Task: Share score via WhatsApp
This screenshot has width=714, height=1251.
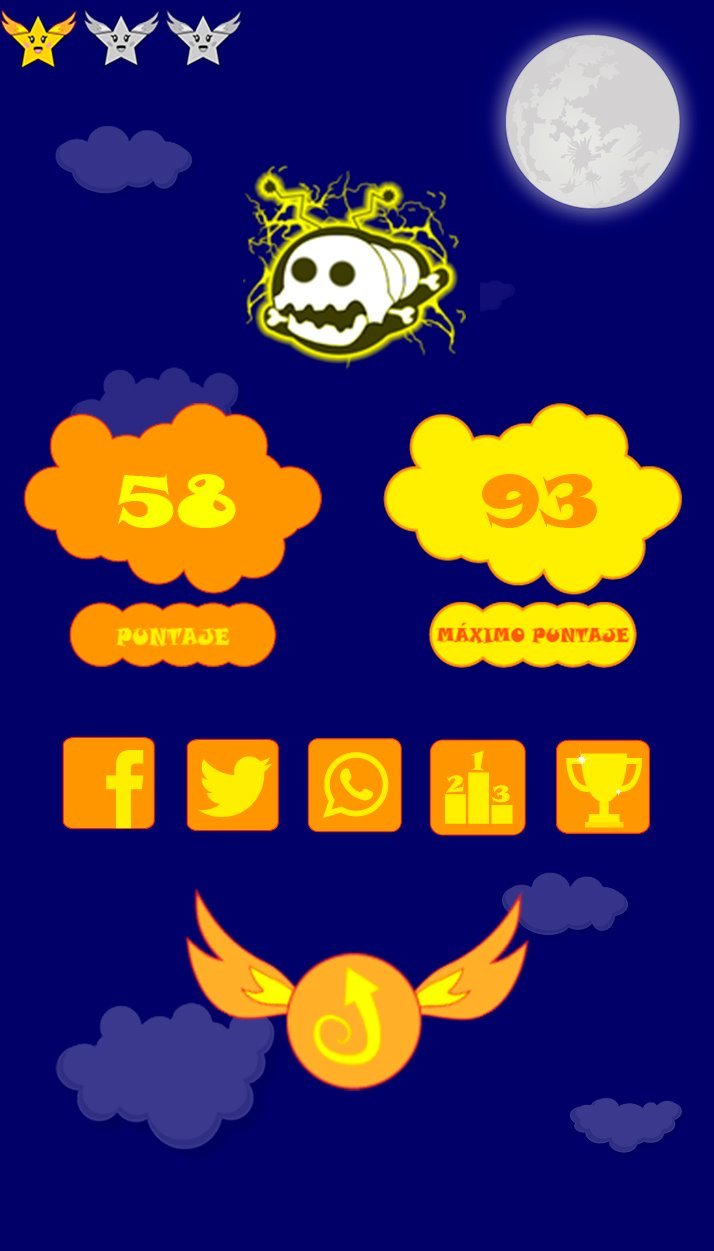Action: 355,785
